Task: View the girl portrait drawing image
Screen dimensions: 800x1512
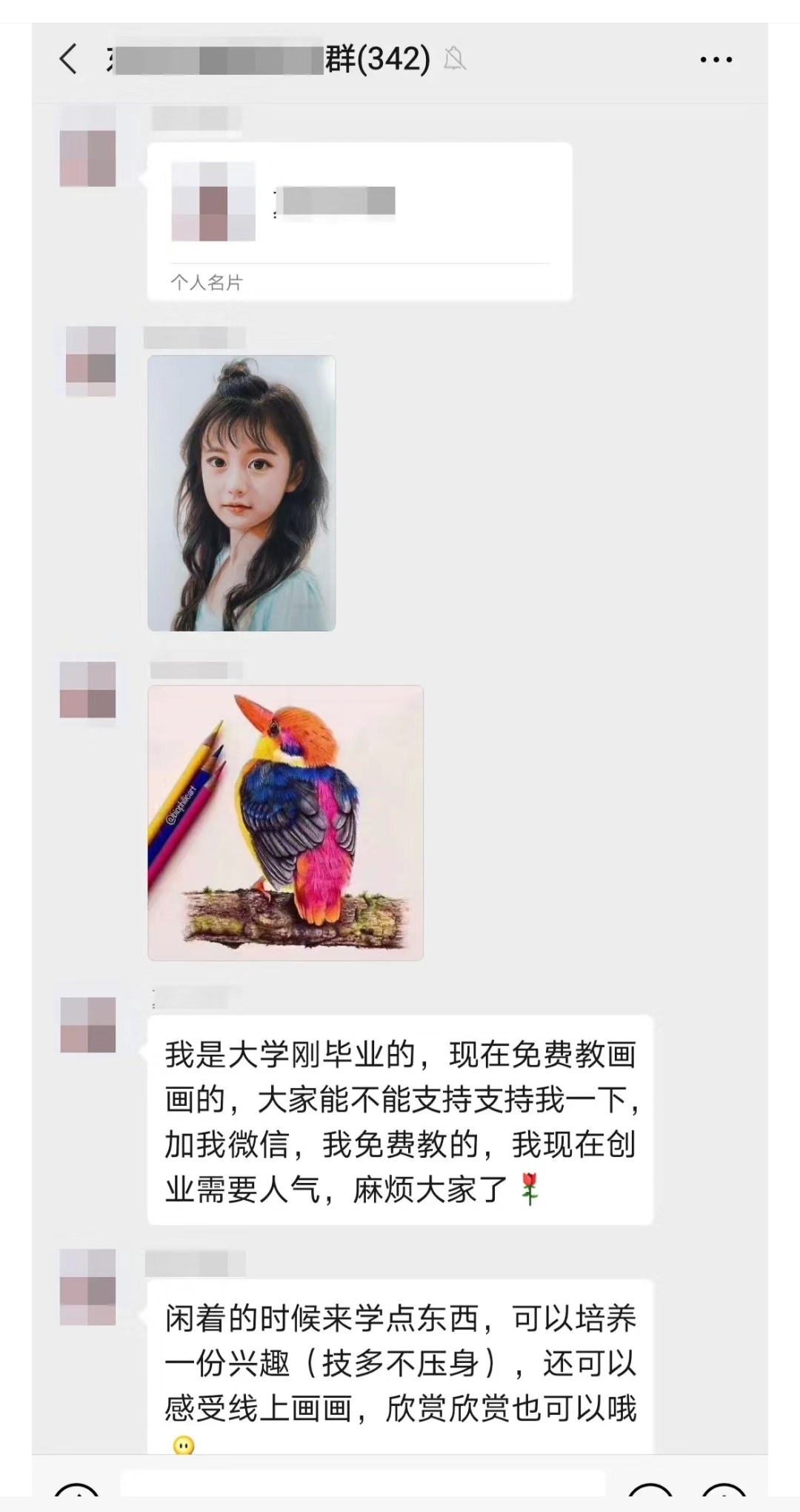Action: pyautogui.click(x=241, y=493)
